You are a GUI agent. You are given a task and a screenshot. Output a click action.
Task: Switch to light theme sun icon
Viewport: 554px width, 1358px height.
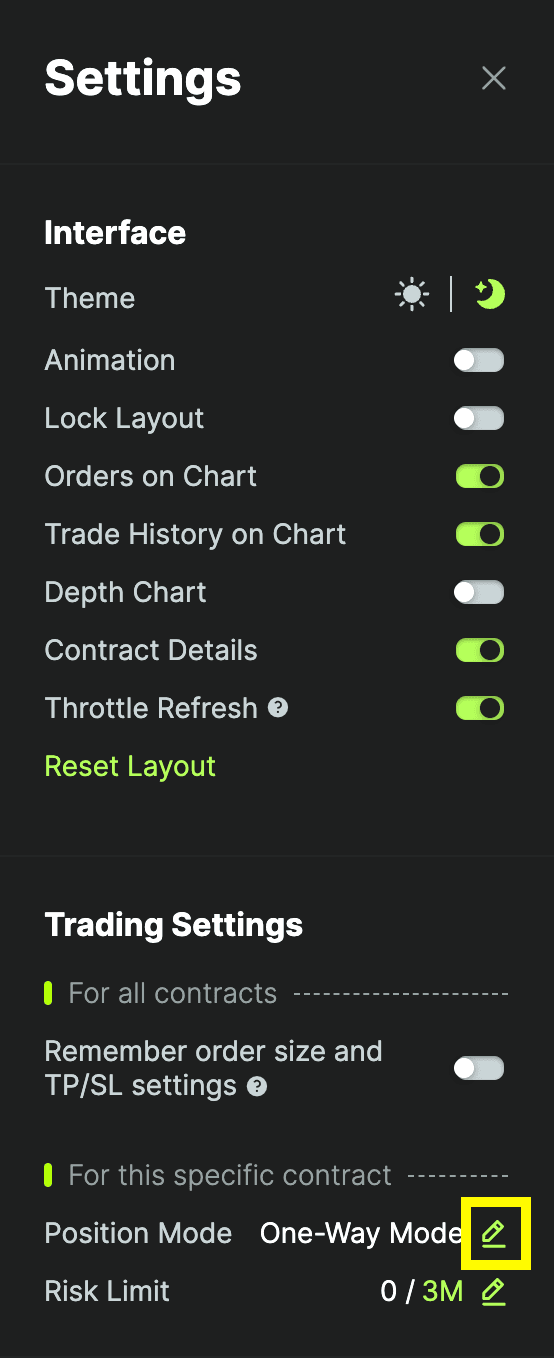[411, 295]
